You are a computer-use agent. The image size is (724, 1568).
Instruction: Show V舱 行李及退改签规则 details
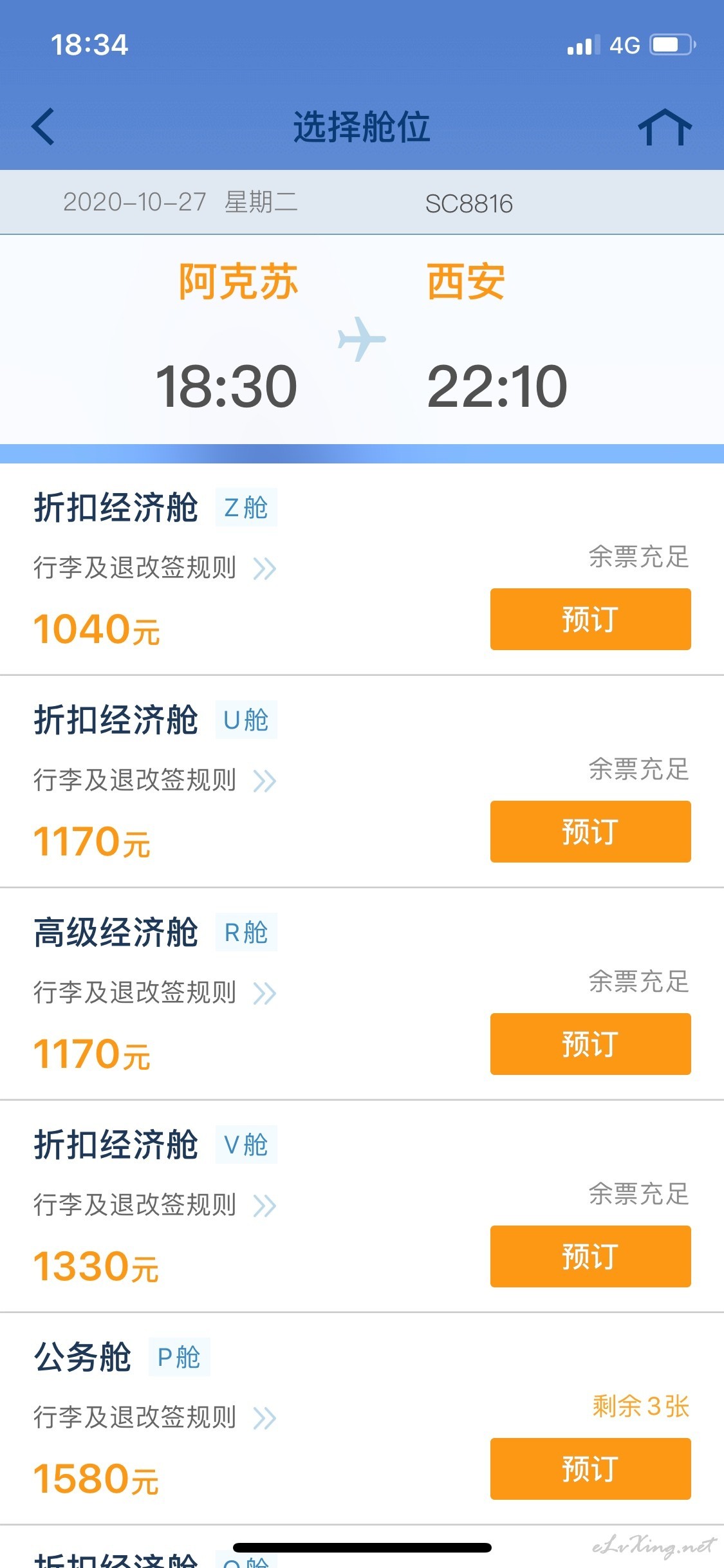tap(155, 1206)
